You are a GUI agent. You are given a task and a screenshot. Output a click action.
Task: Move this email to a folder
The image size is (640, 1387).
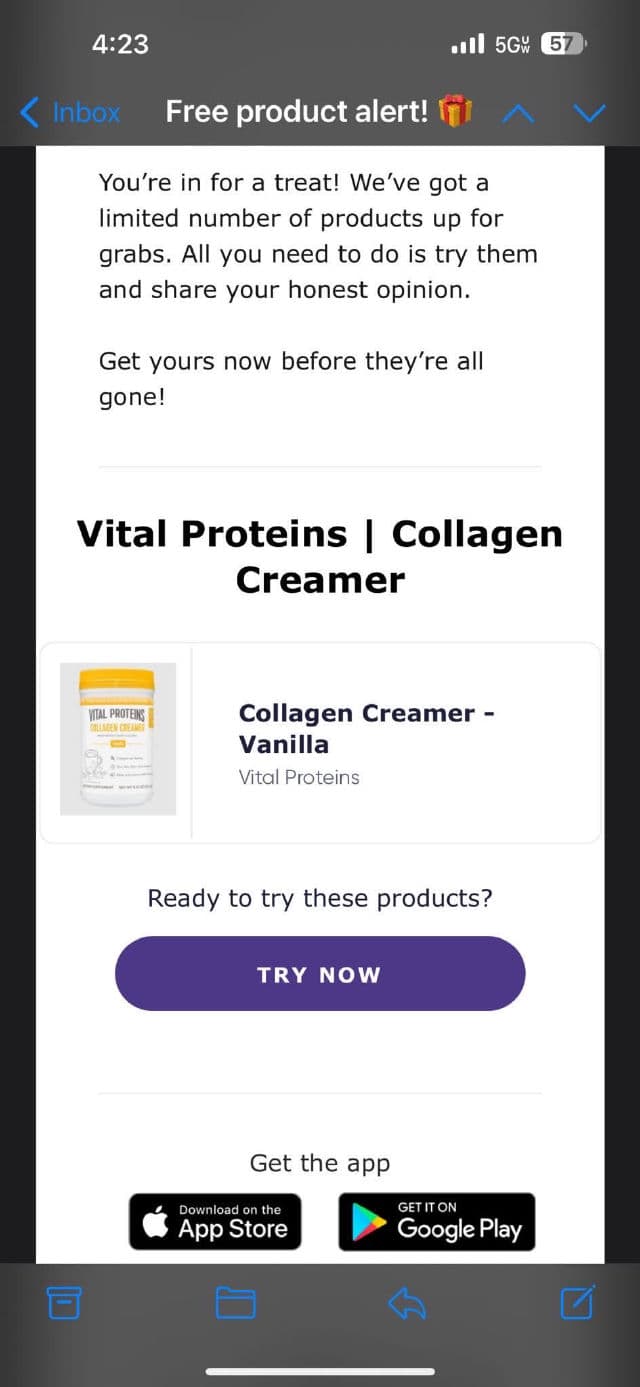tap(236, 1302)
